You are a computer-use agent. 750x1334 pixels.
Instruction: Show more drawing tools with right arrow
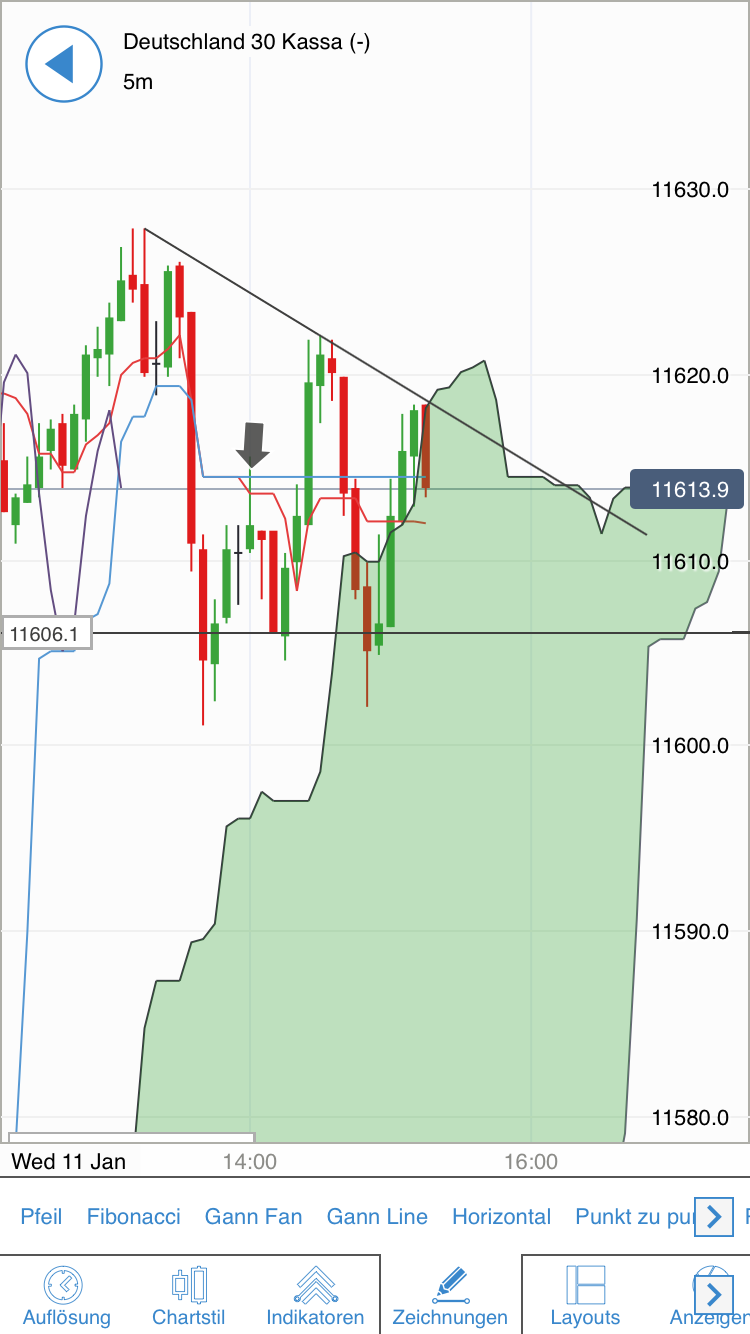(713, 1216)
